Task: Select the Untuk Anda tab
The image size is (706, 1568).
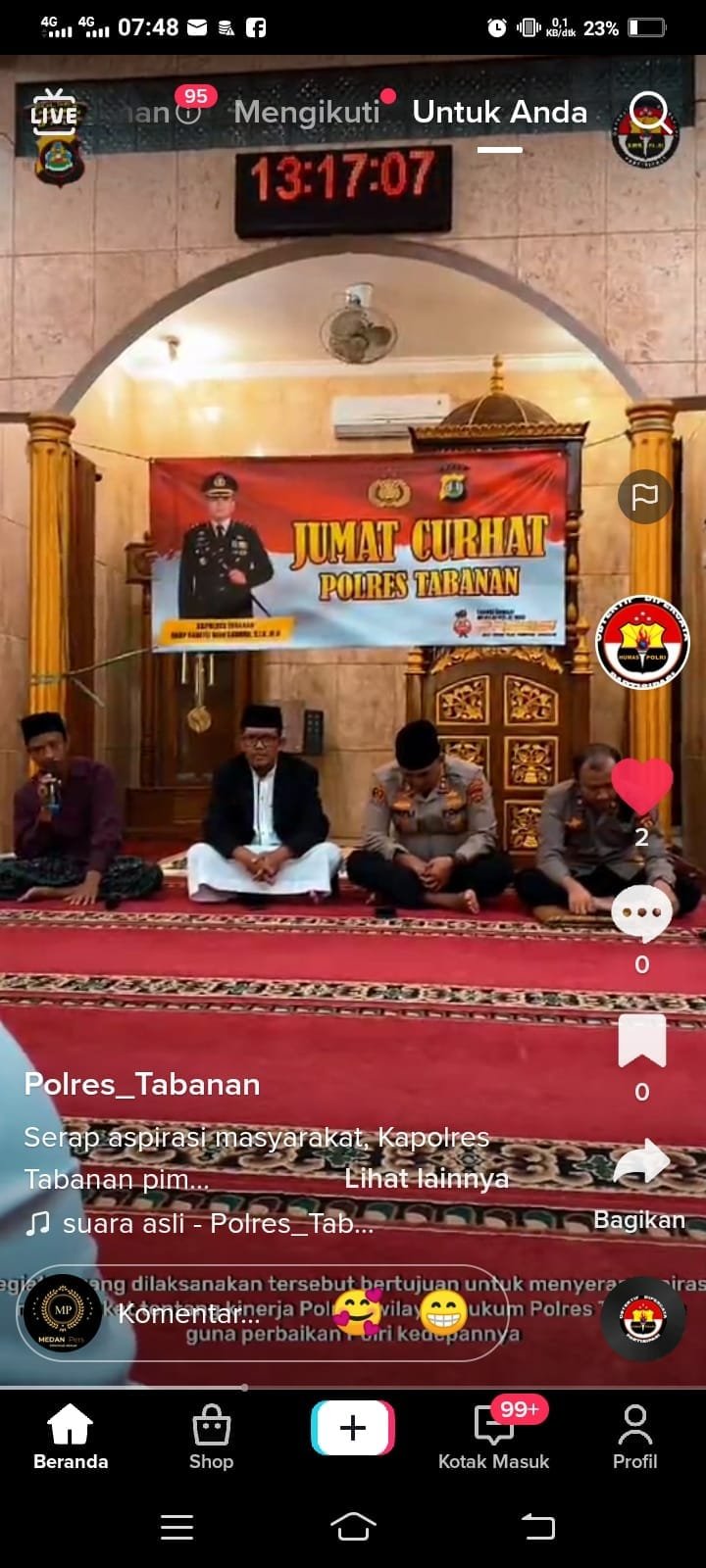Action: (499, 112)
